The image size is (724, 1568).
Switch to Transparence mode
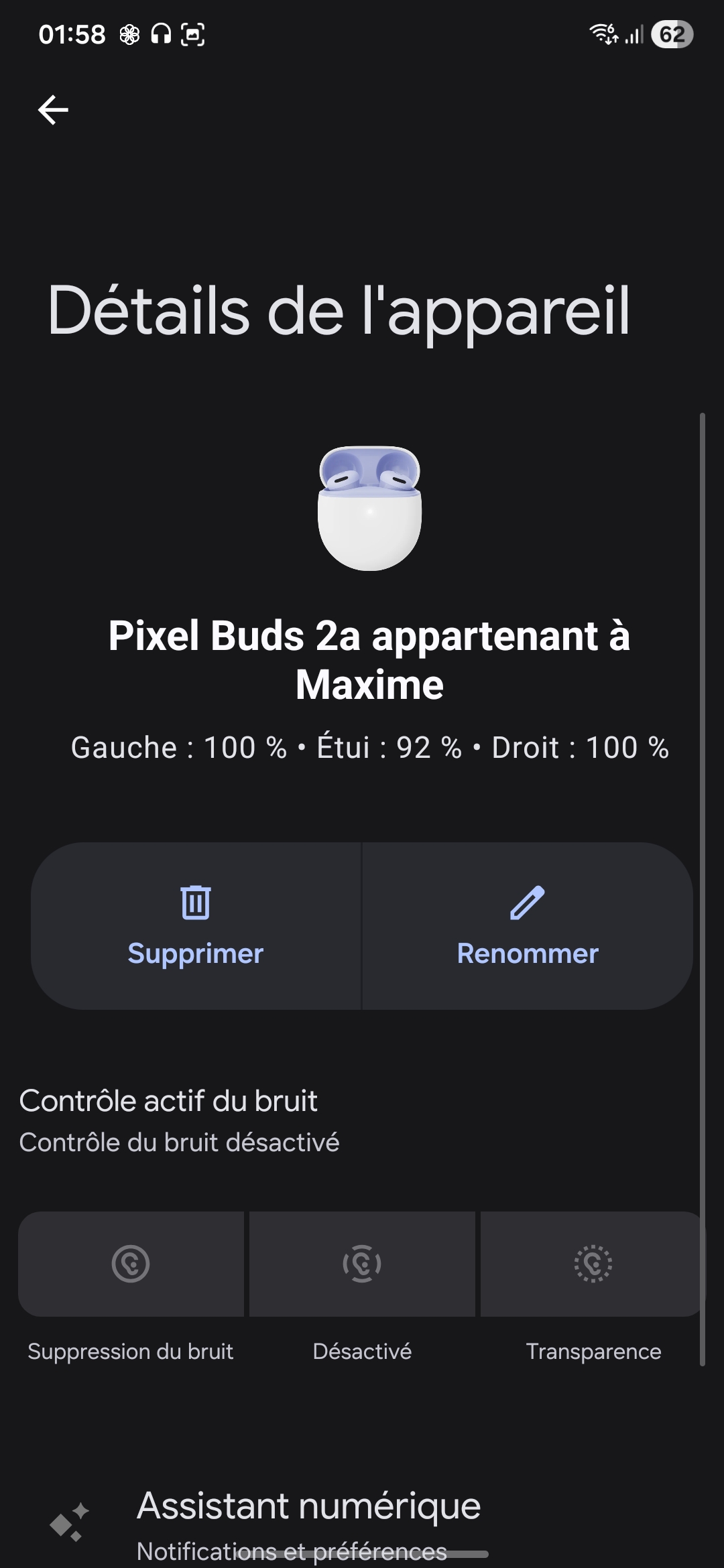tap(593, 1264)
